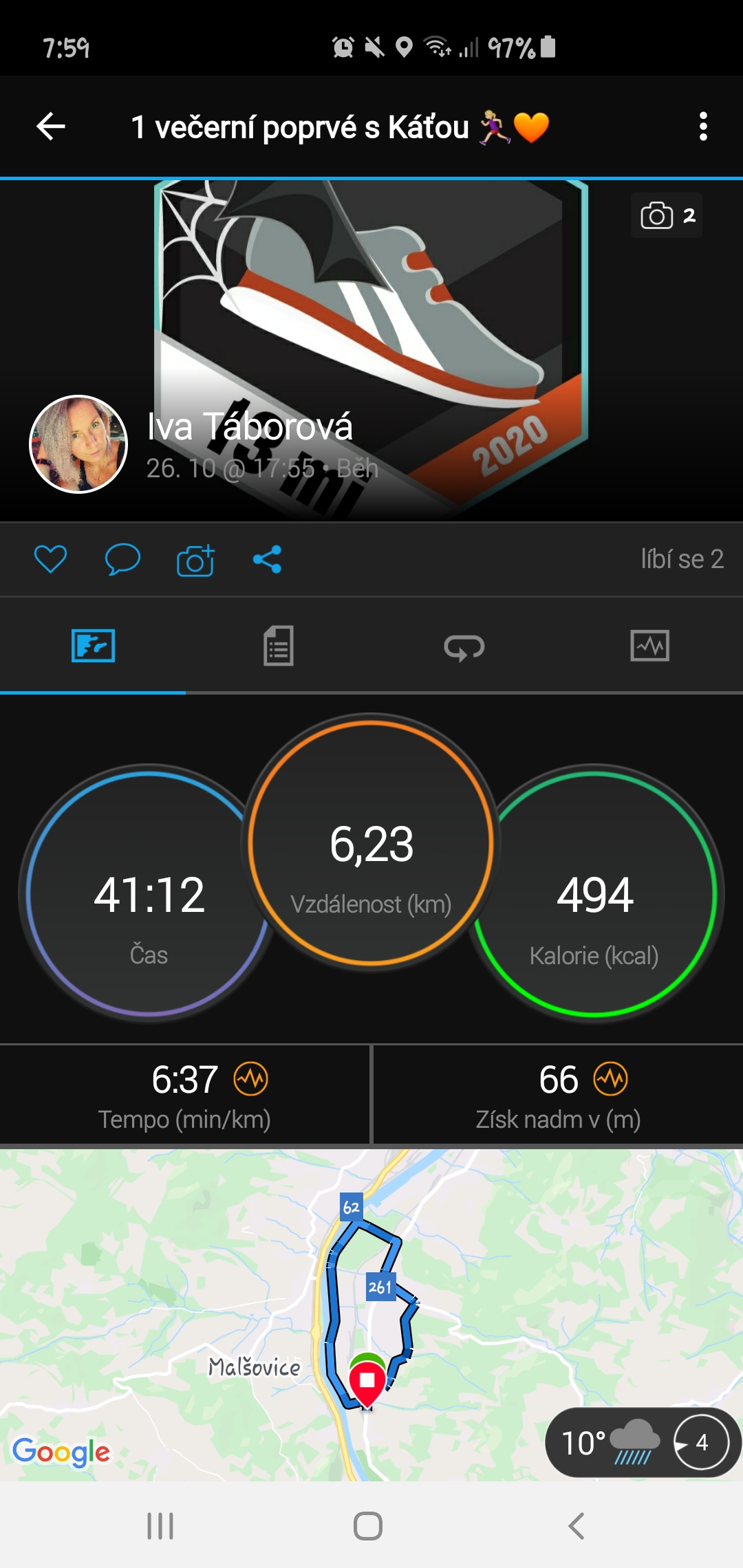This screenshot has width=743, height=1568.
Task: Open the system recent apps button
Action: [160, 1526]
